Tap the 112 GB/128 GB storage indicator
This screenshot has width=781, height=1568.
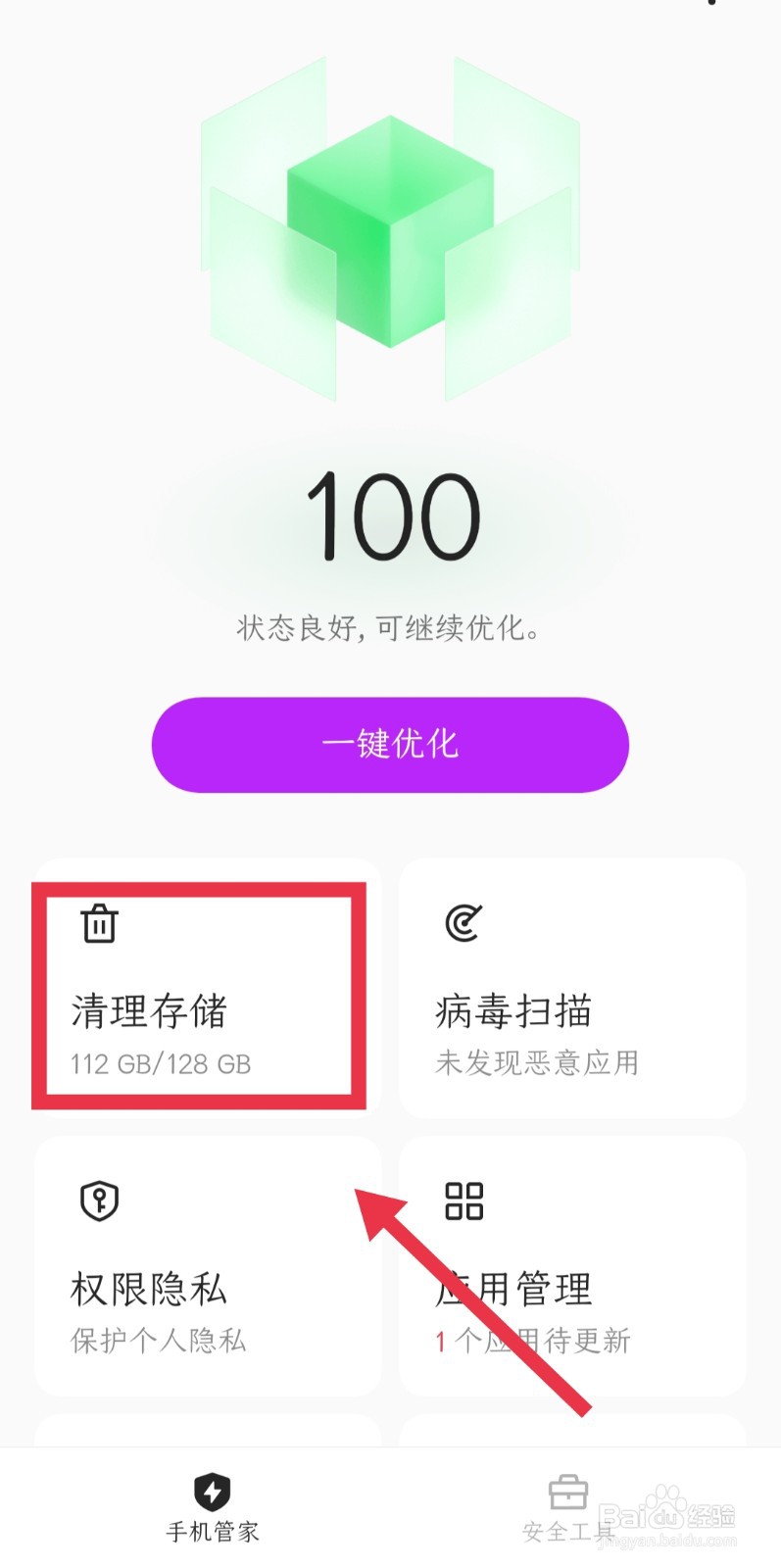[x=160, y=1063]
